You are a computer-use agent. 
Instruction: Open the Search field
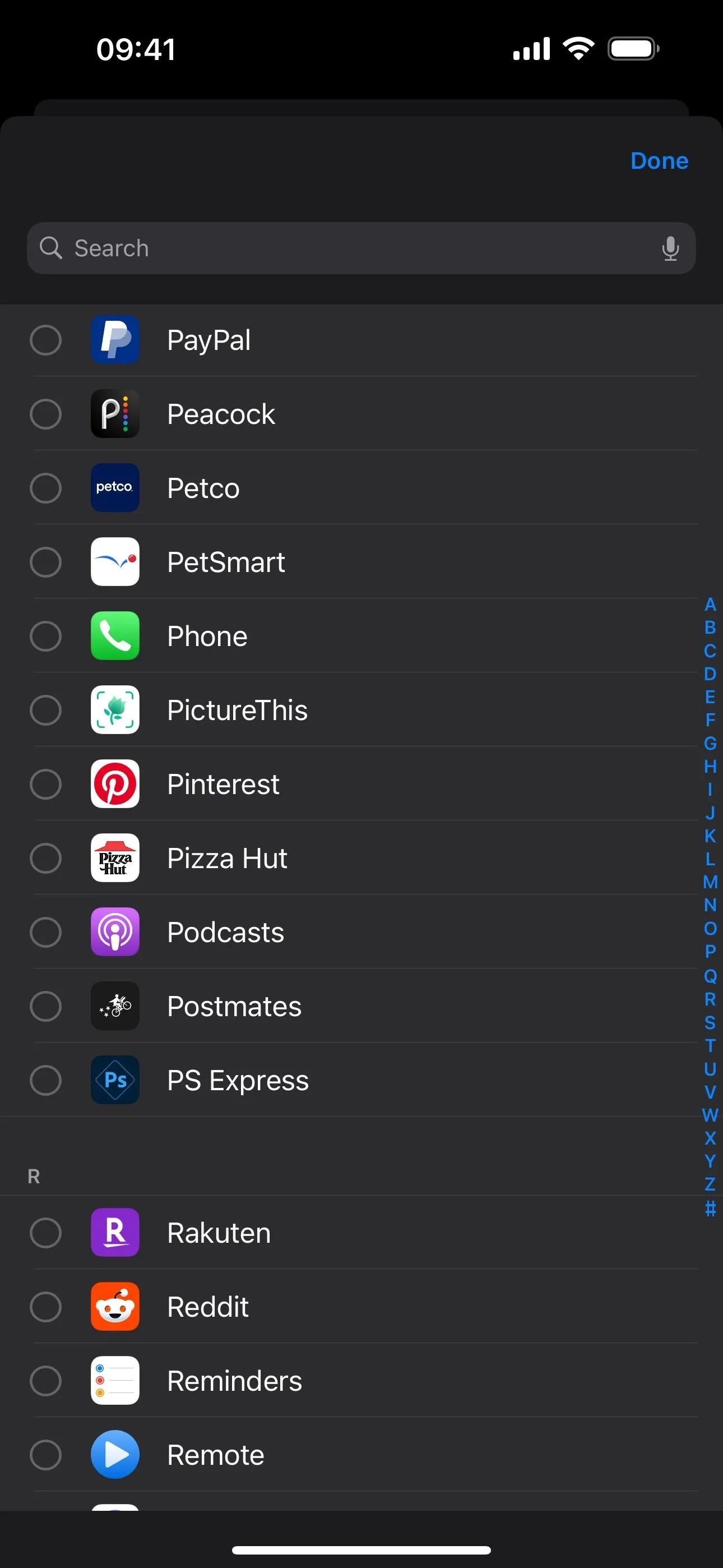(x=361, y=248)
